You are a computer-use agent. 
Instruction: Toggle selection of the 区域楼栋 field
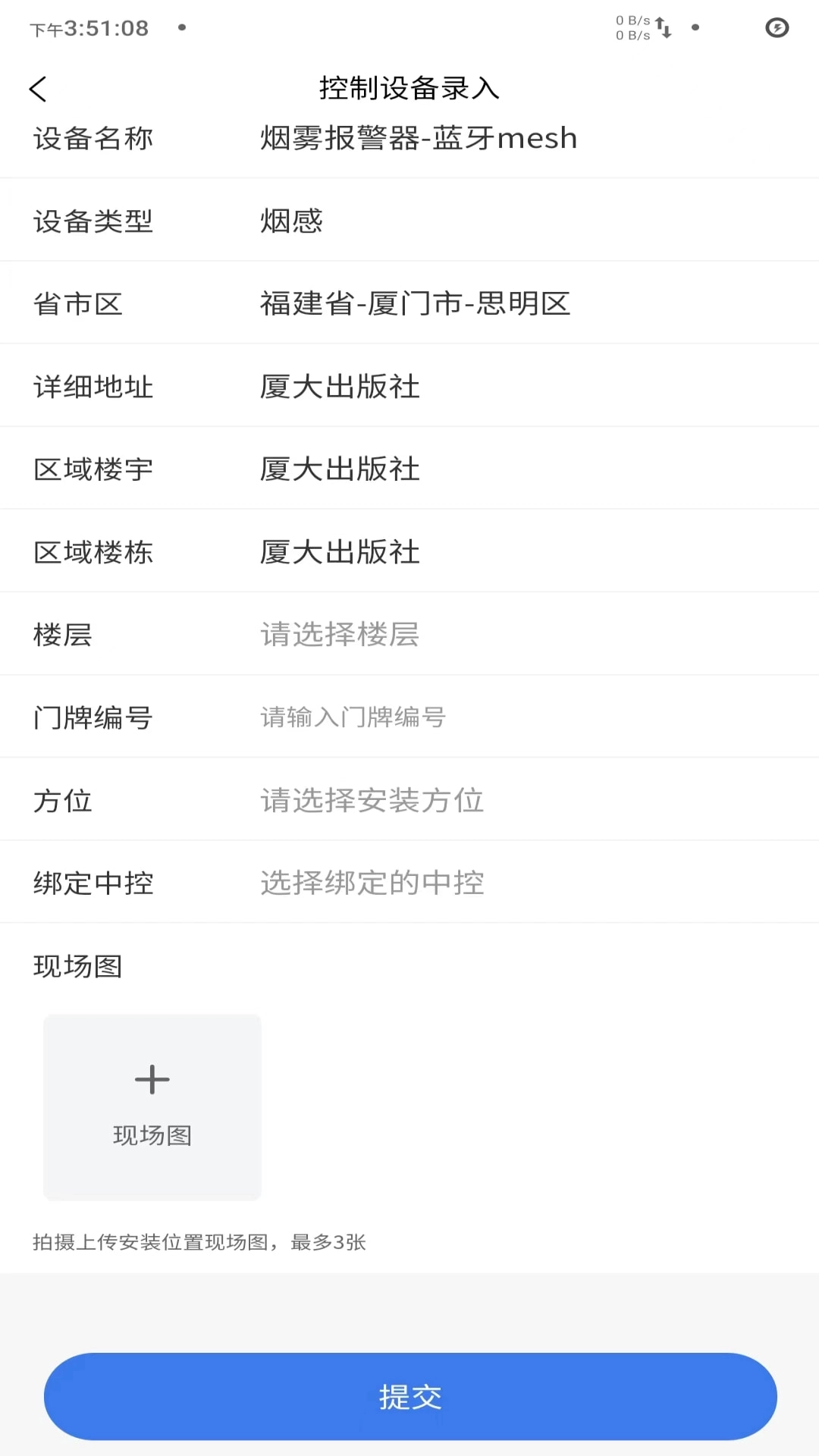click(x=409, y=551)
